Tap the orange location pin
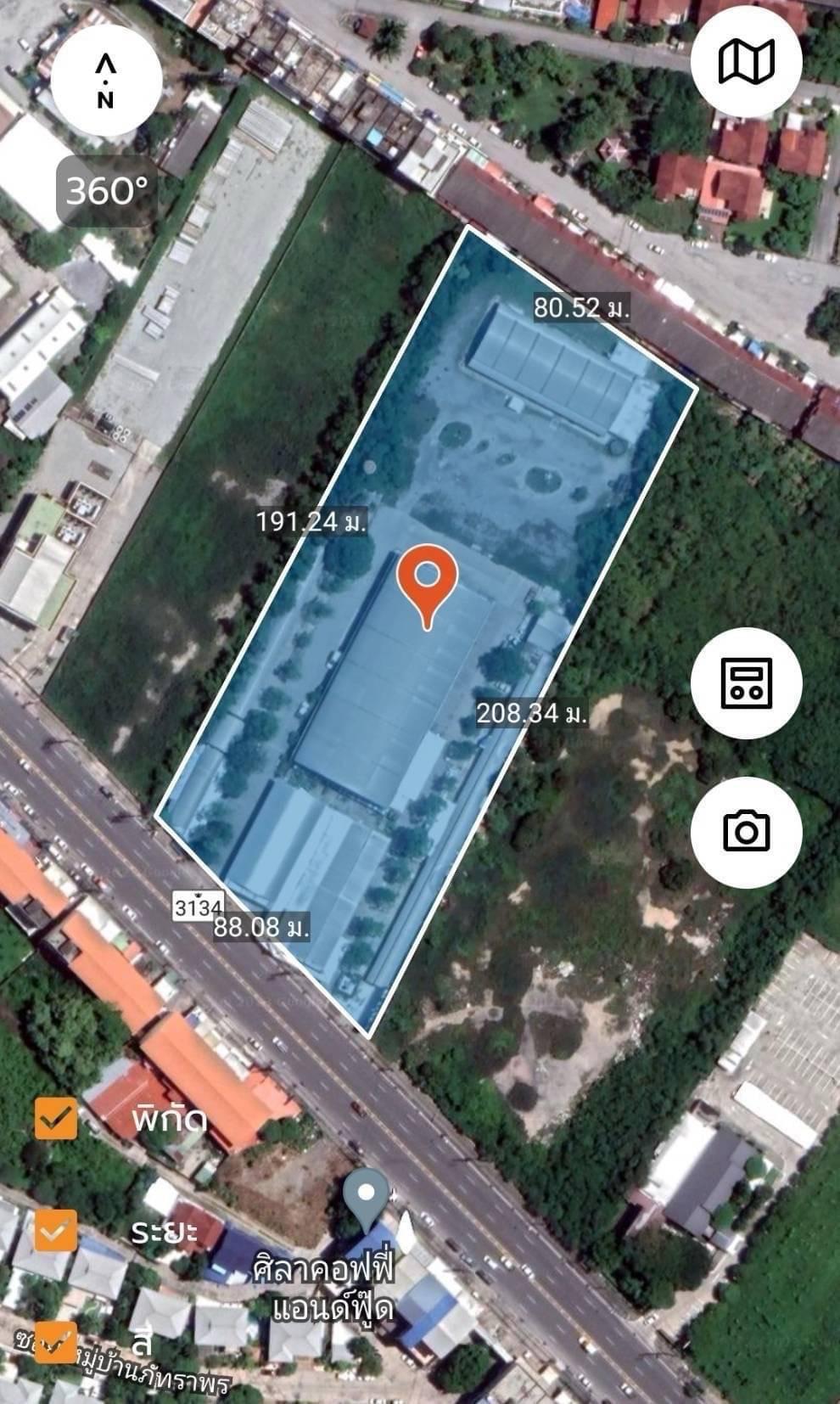This screenshot has width=840, height=1404. point(428,586)
